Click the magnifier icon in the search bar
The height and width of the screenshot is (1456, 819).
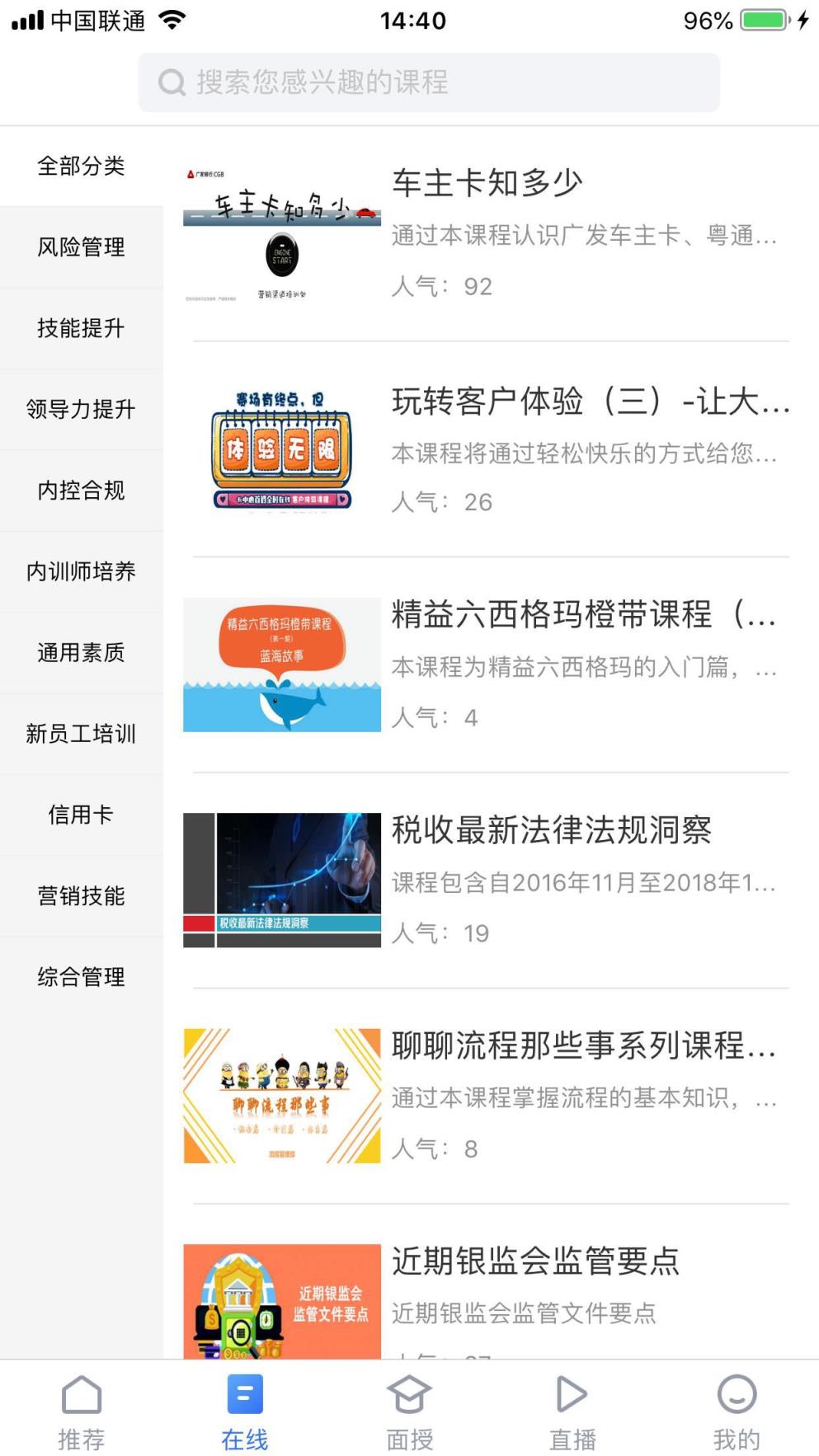coord(170,81)
